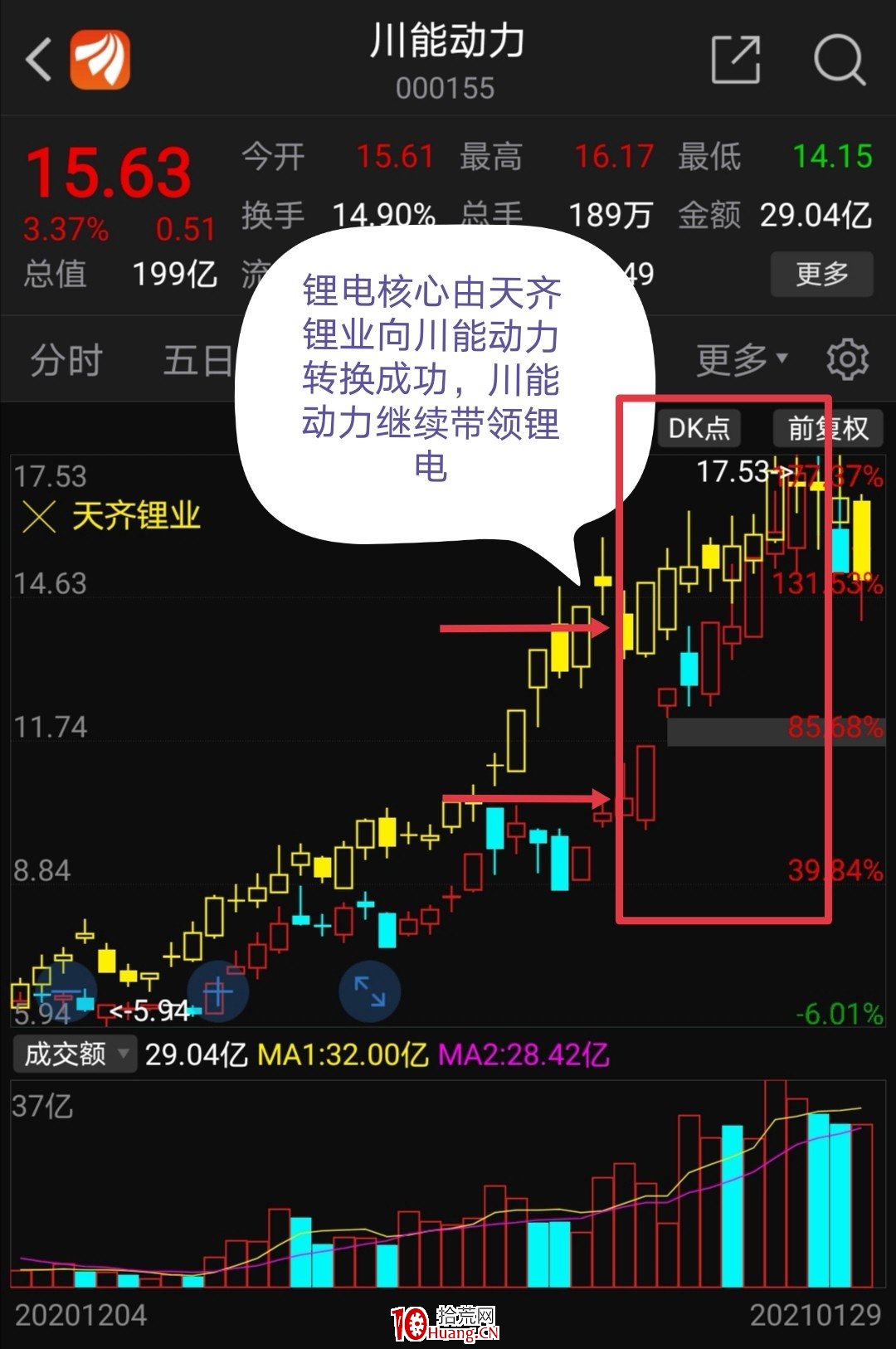Open stock search

pyautogui.click(x=839, y=60)
